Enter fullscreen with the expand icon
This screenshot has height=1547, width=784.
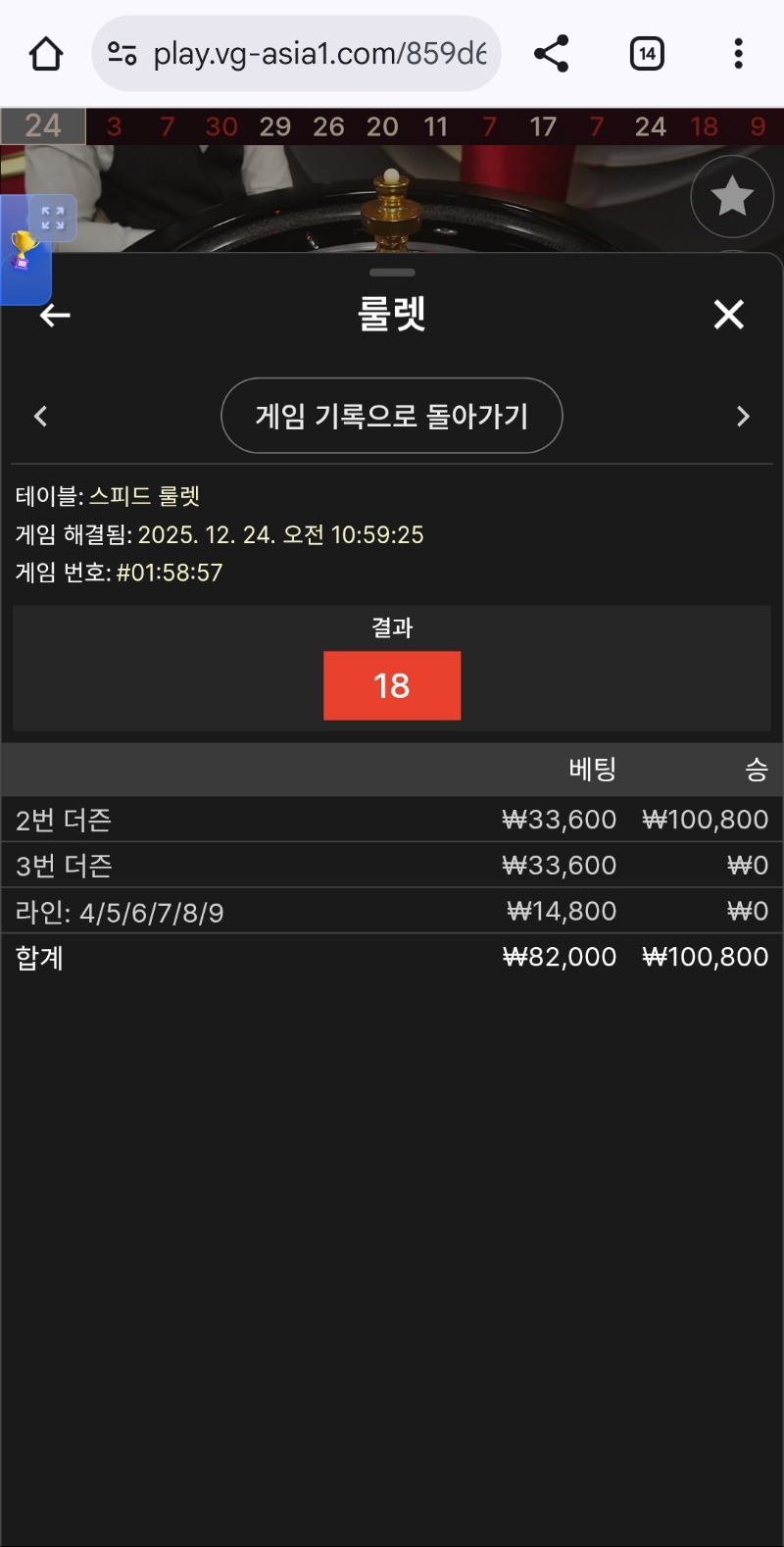53,218
